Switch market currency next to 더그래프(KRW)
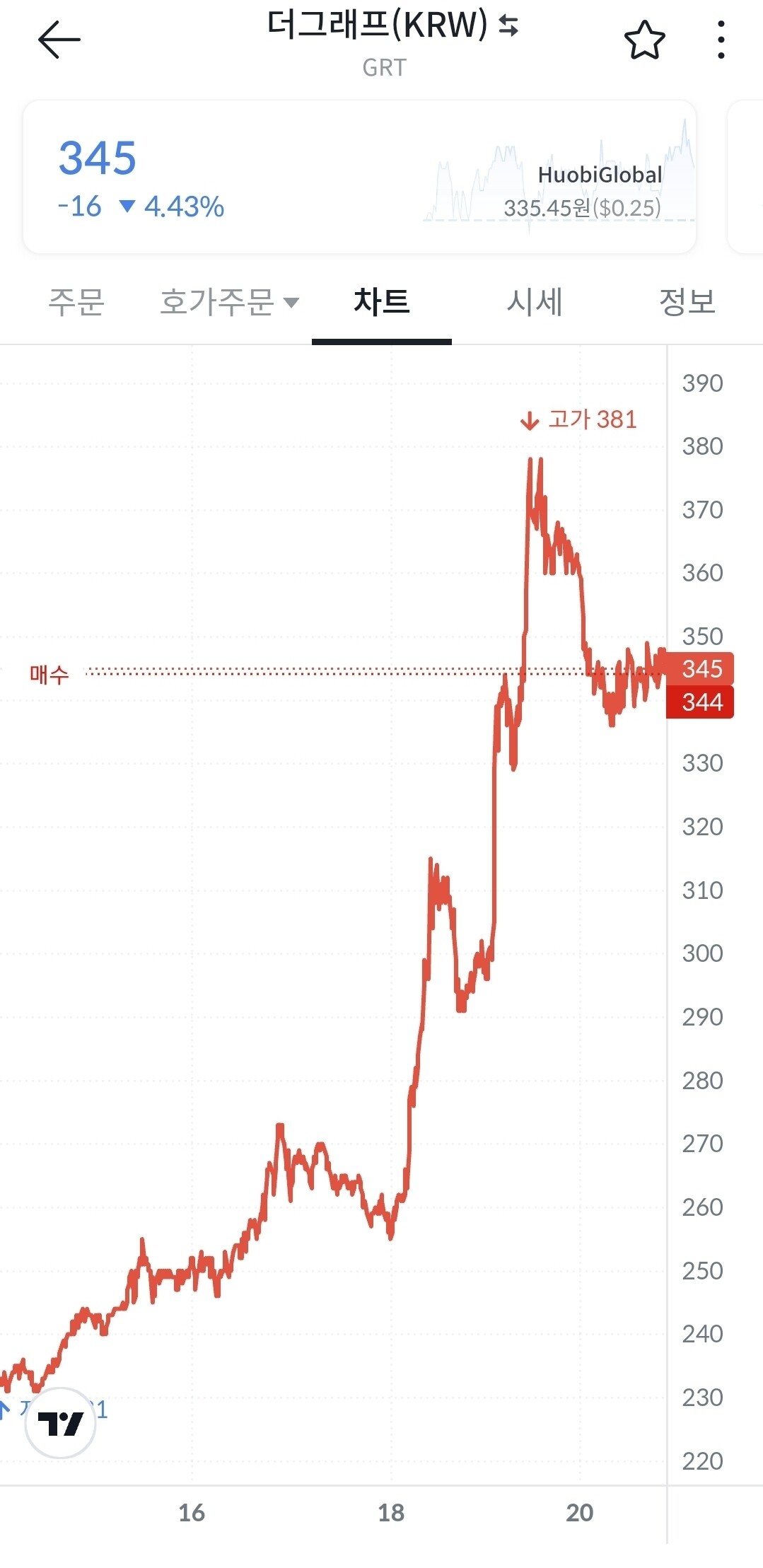763x1568 pixels. pyautogui.click(x=508, y=26)
